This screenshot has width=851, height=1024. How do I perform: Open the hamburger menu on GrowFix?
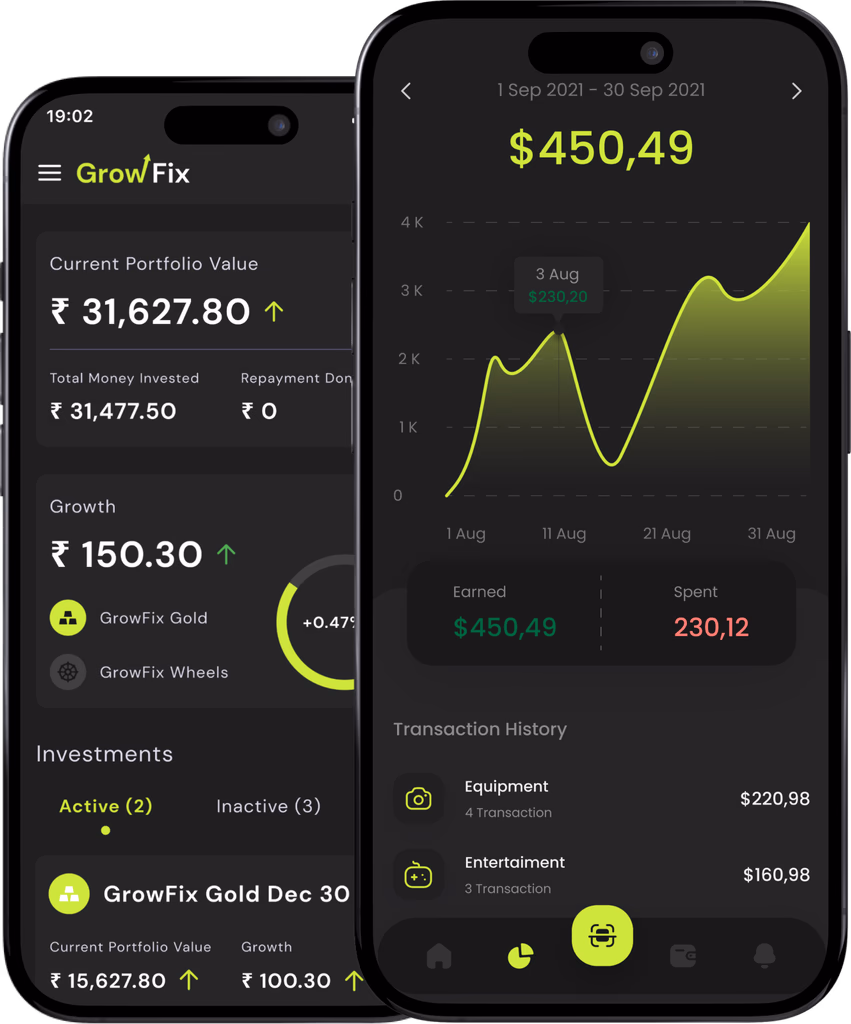49,172
